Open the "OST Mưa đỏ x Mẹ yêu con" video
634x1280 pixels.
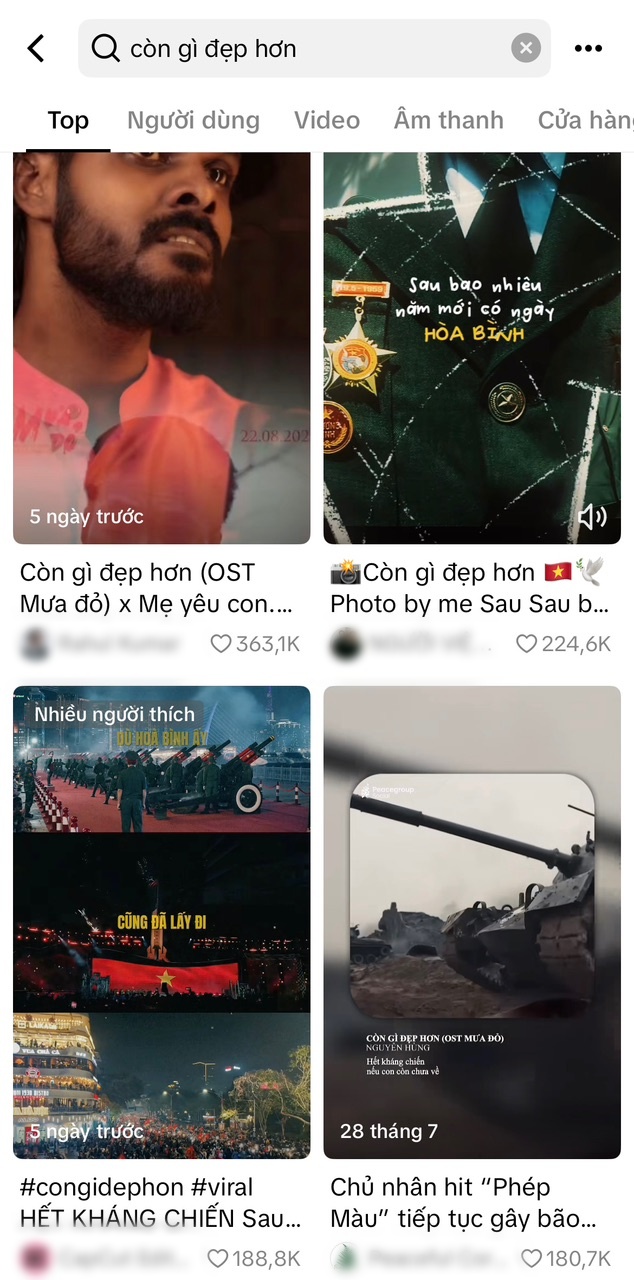(161, 348)
